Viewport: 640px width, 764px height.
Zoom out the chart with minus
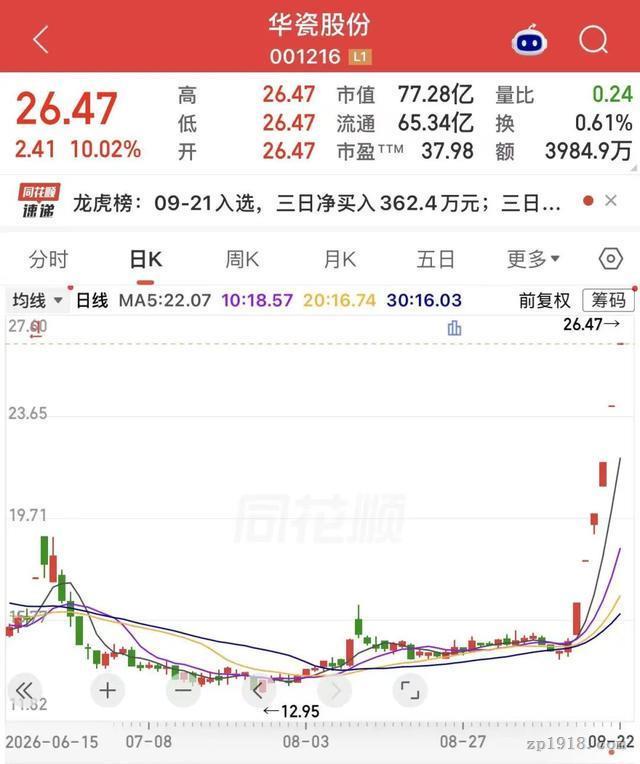184,690
